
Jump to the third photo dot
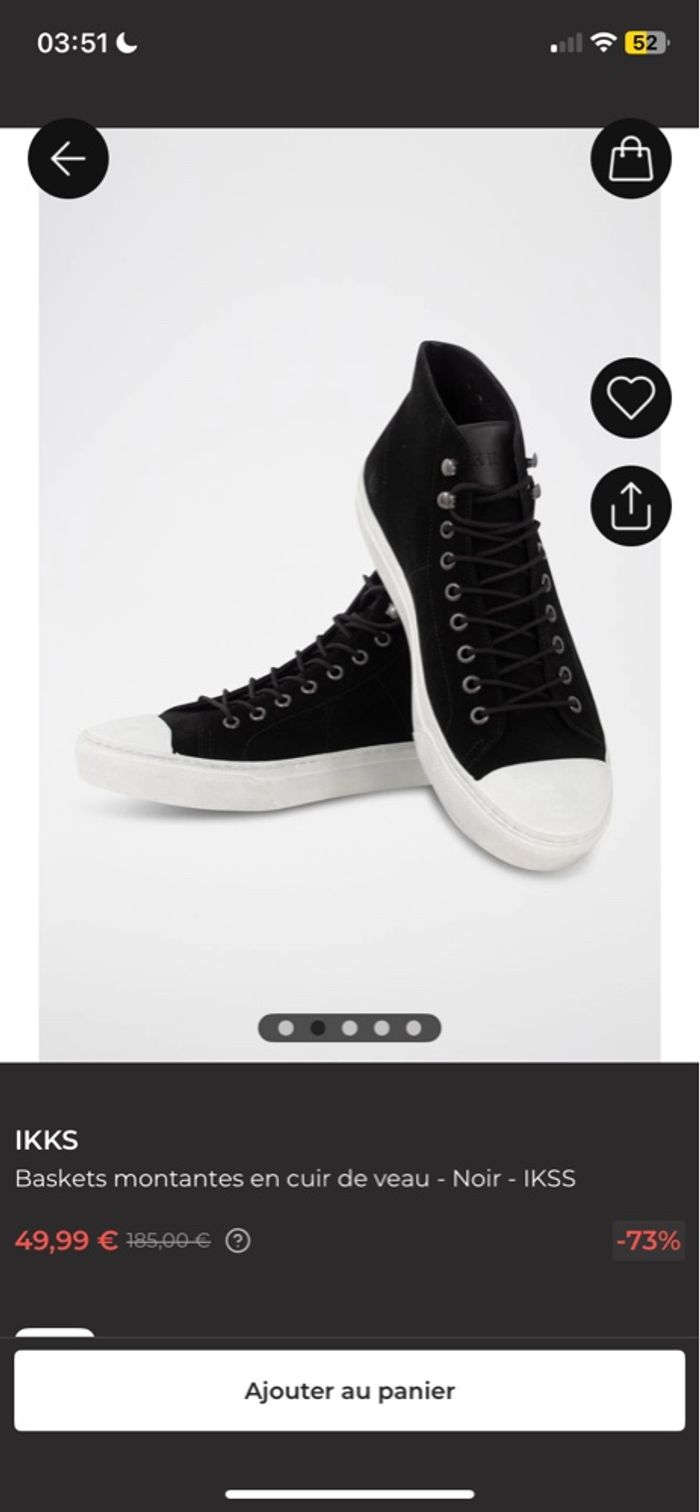coord(349,1027)
